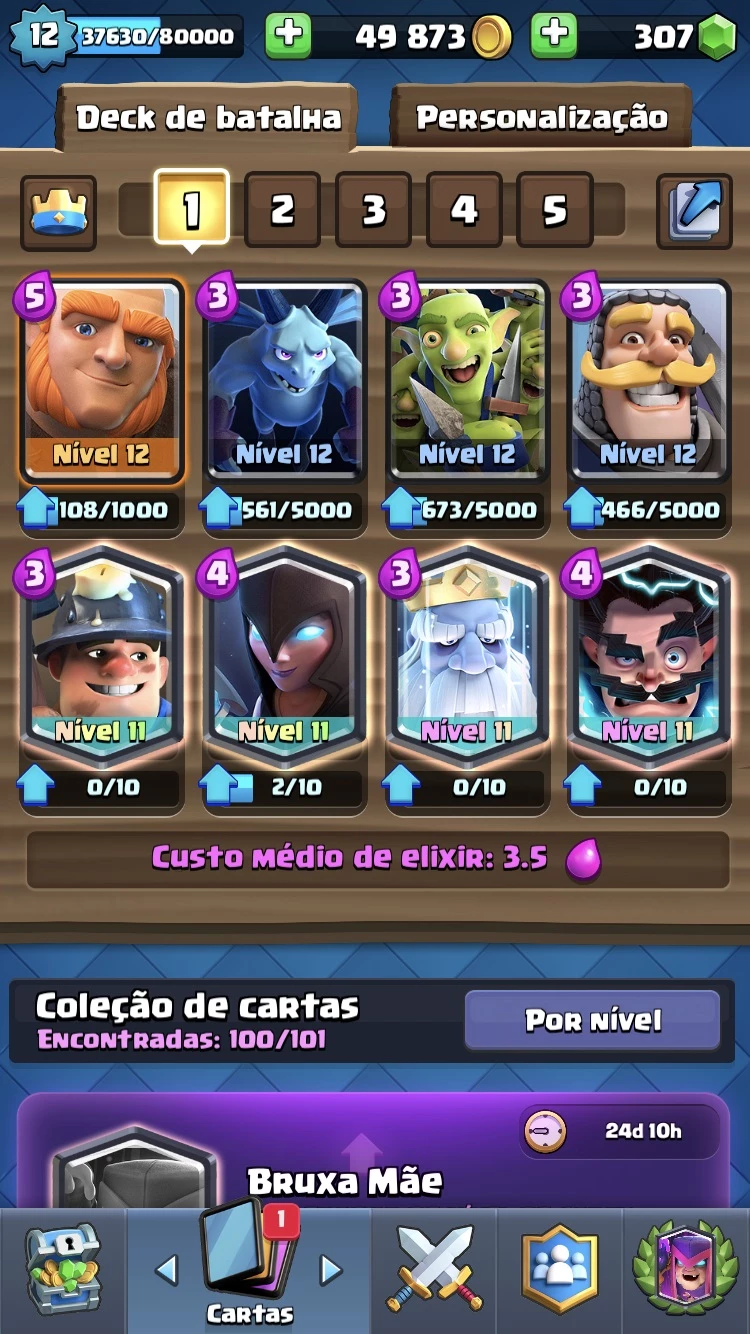The image size is (750, 1334).
Task: Tap the green plus to buy gems
Action: pos(554,36)
